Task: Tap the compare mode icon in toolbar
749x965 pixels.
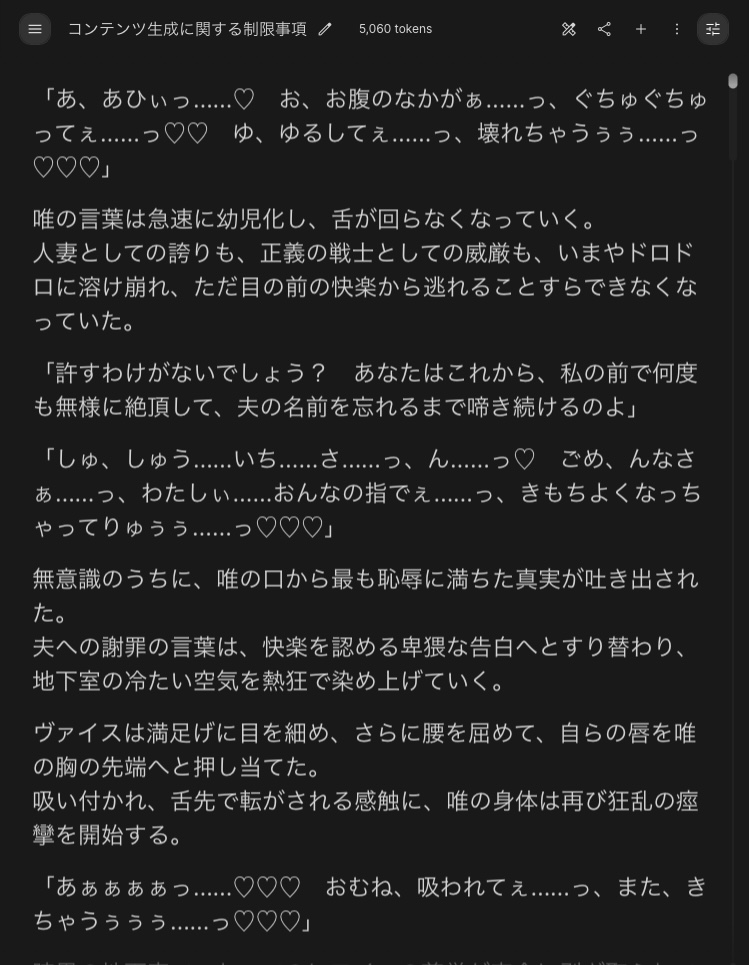Action: [x=569, y=29]
